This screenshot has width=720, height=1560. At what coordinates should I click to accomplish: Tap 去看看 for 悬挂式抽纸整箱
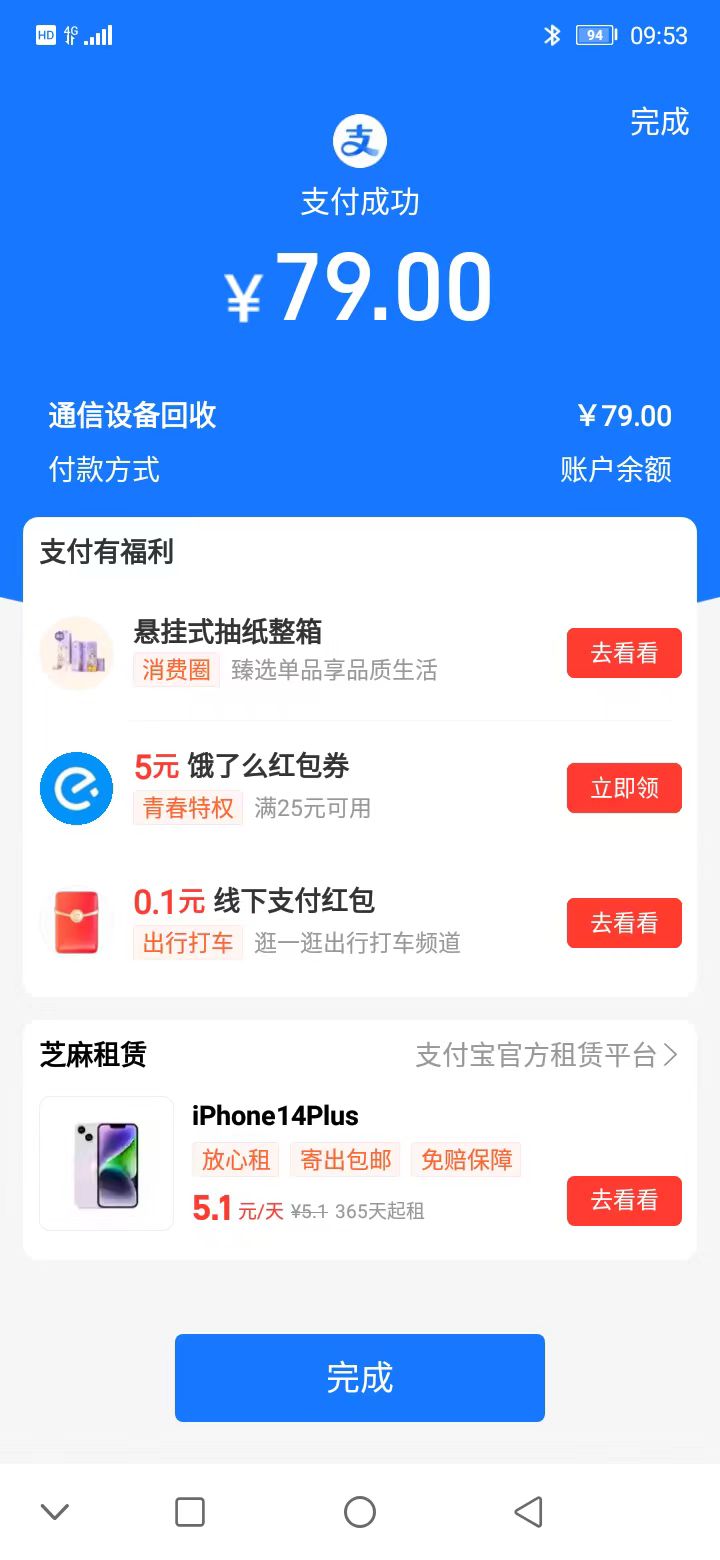coord(624,653)
